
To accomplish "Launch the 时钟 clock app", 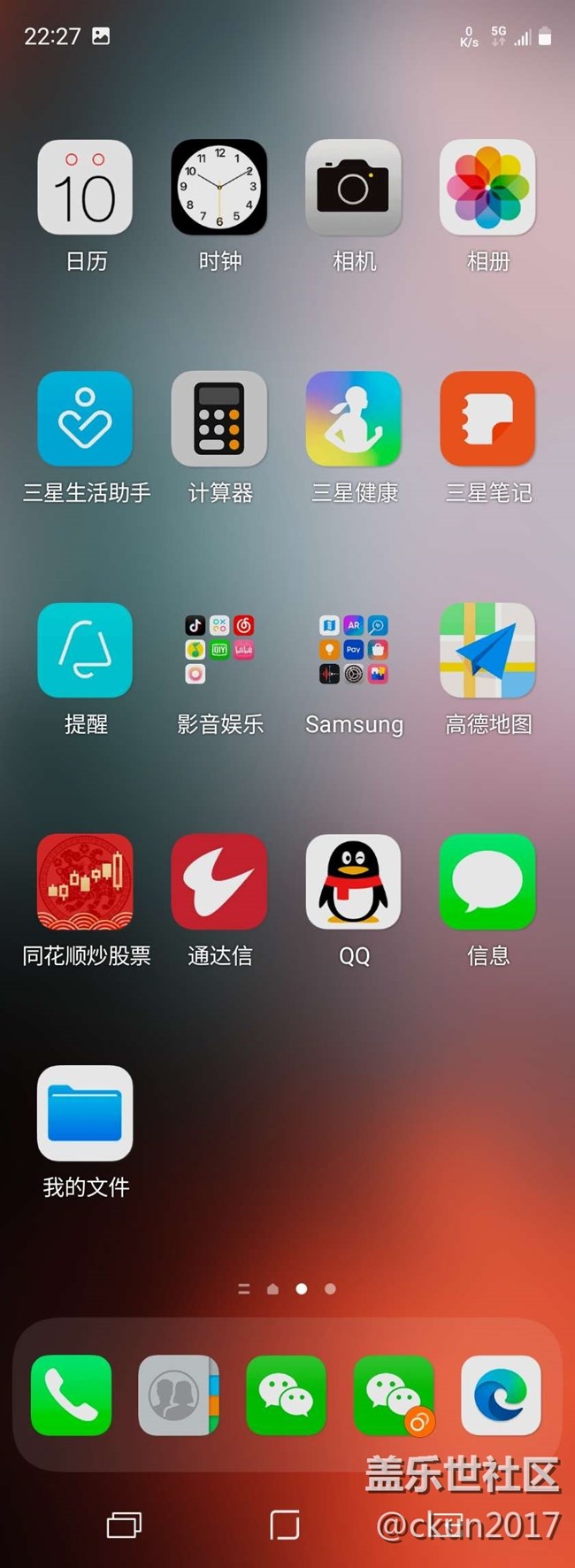I will 219,188.
